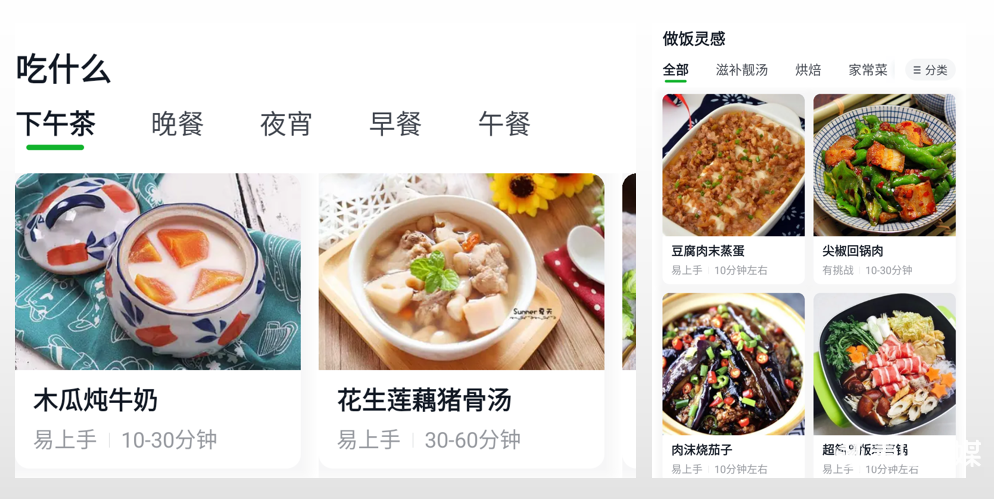Open the 木瓜炖牛奶 recipe card

coord(158,320)
